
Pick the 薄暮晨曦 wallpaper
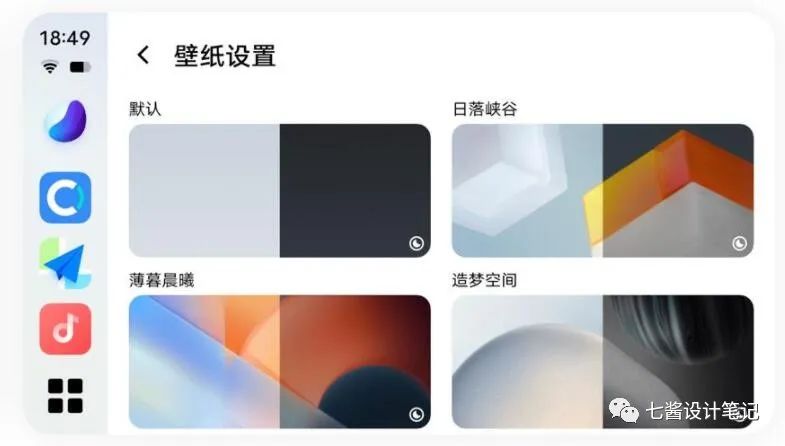point(279,361)
